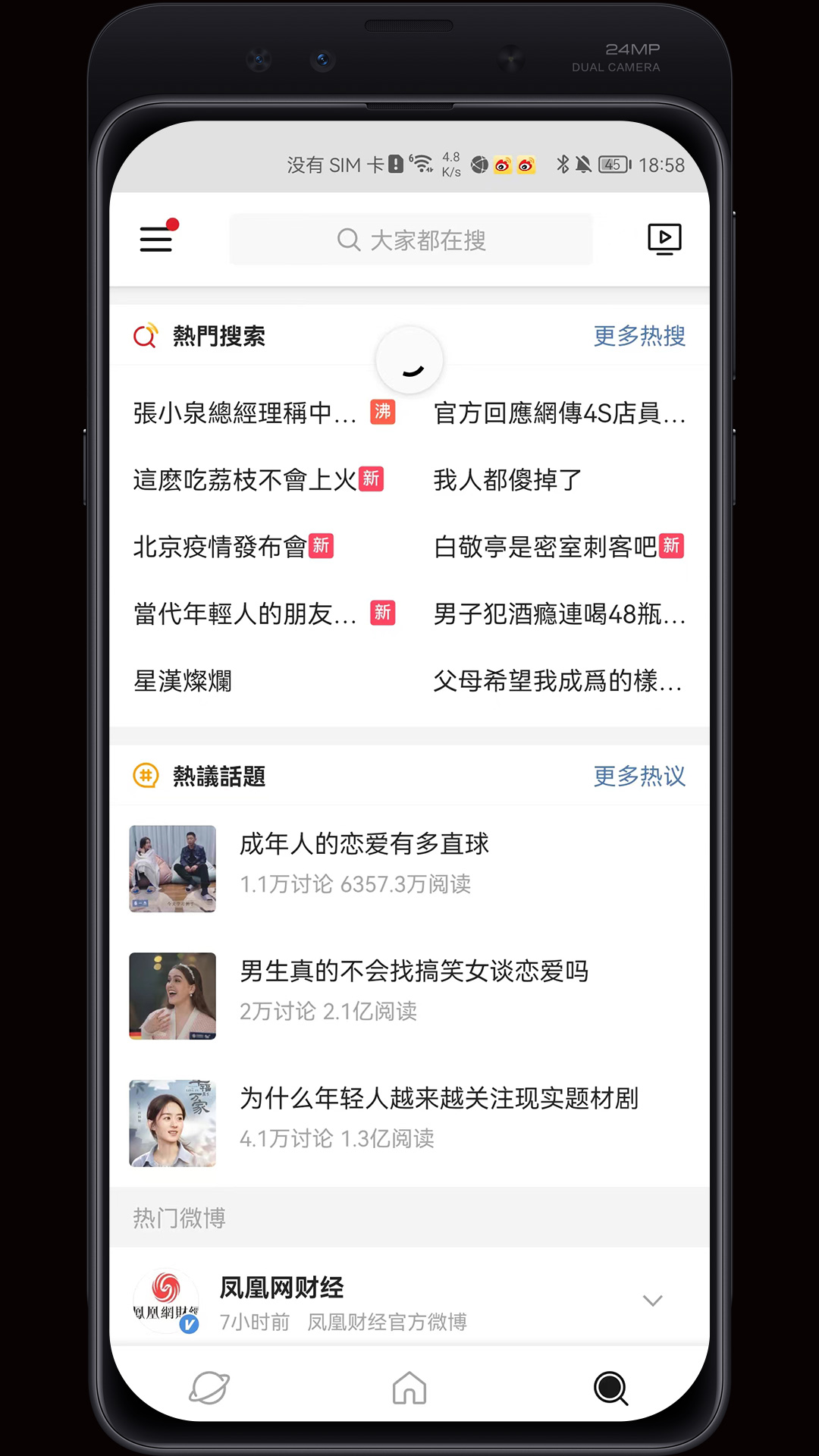This screenshot has width=819, height=1456.
Task: Open topic 男生真的不会找搞笑女谈恋爱吗
Action: (413, 971)
